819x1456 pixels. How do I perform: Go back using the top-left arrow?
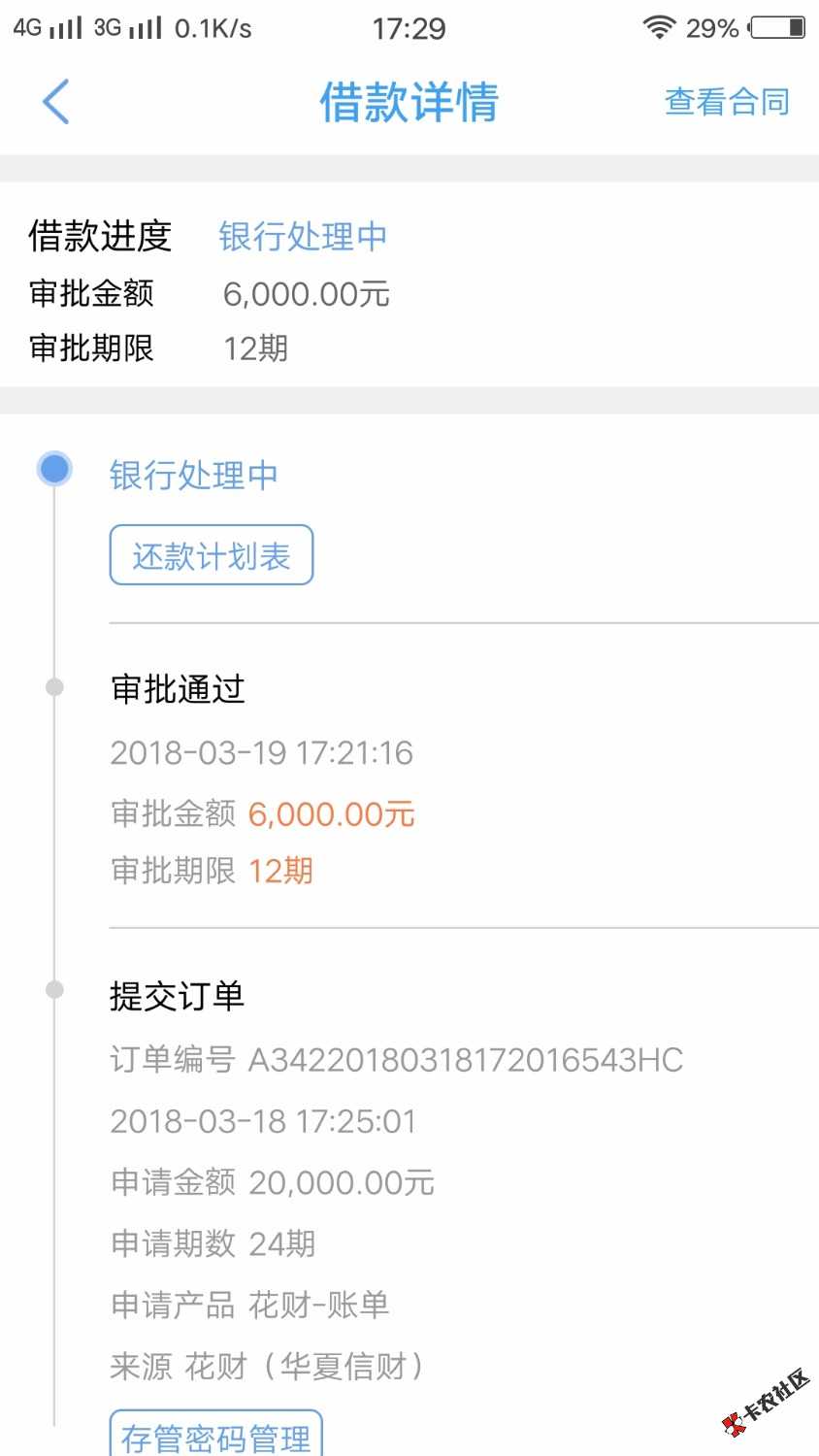56,102
